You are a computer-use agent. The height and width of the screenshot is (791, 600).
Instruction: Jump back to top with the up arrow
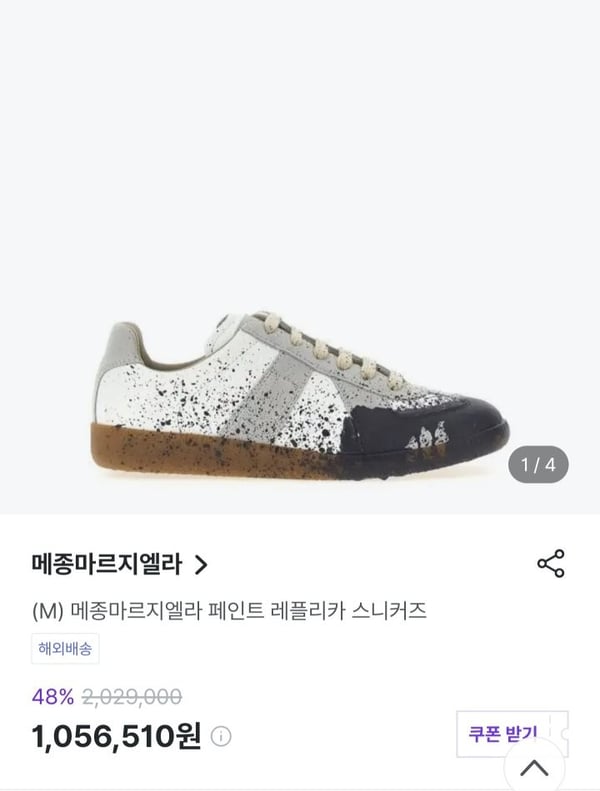[x=535, y=768]
